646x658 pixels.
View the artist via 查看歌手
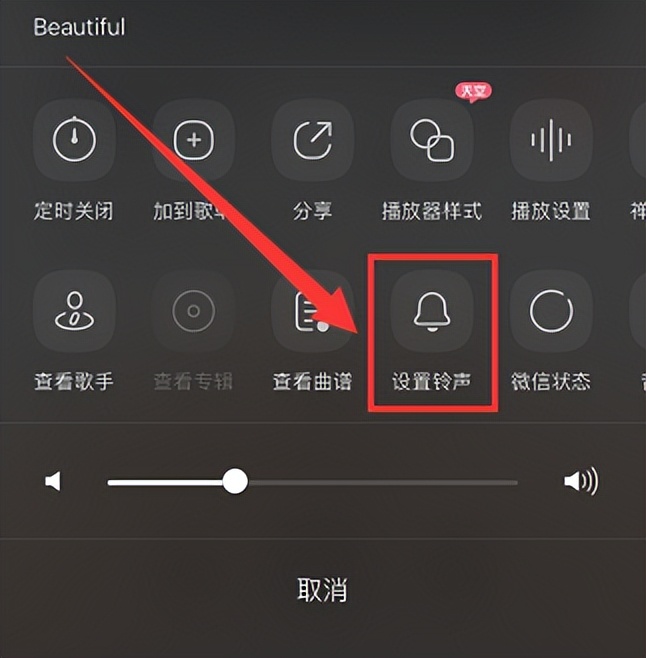tap(74, 312)
